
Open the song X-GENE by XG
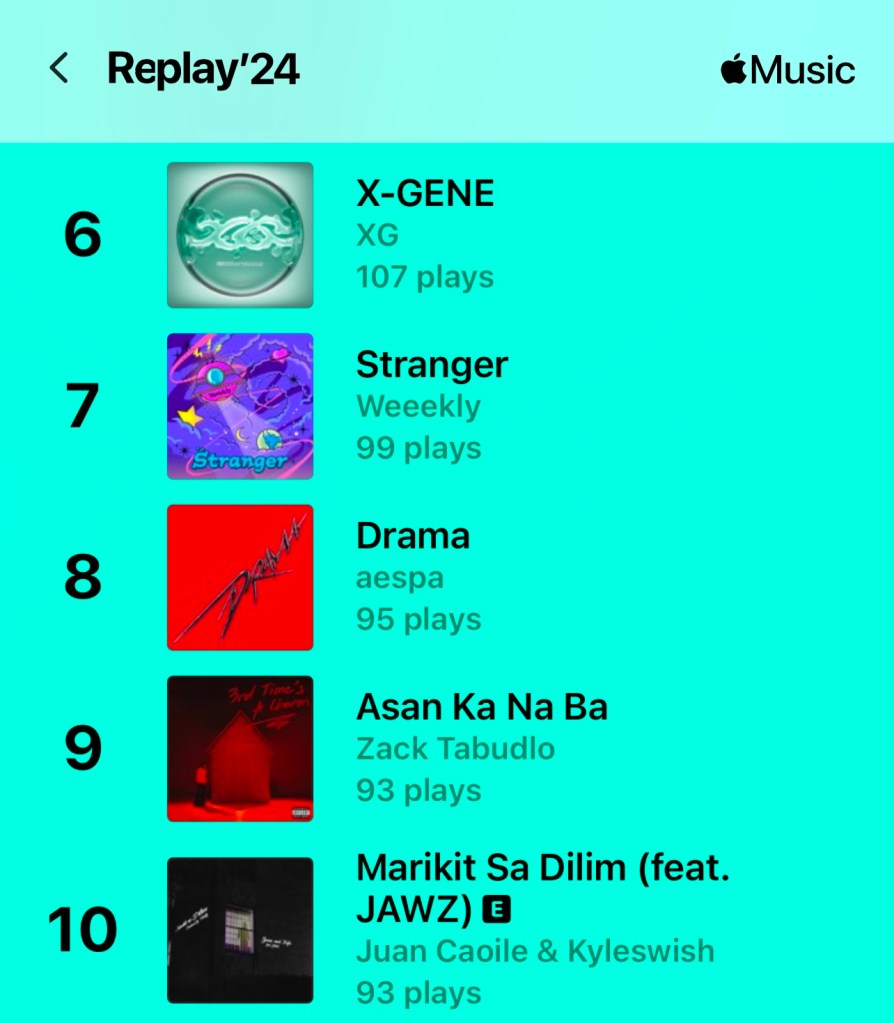tap(425, 193)
